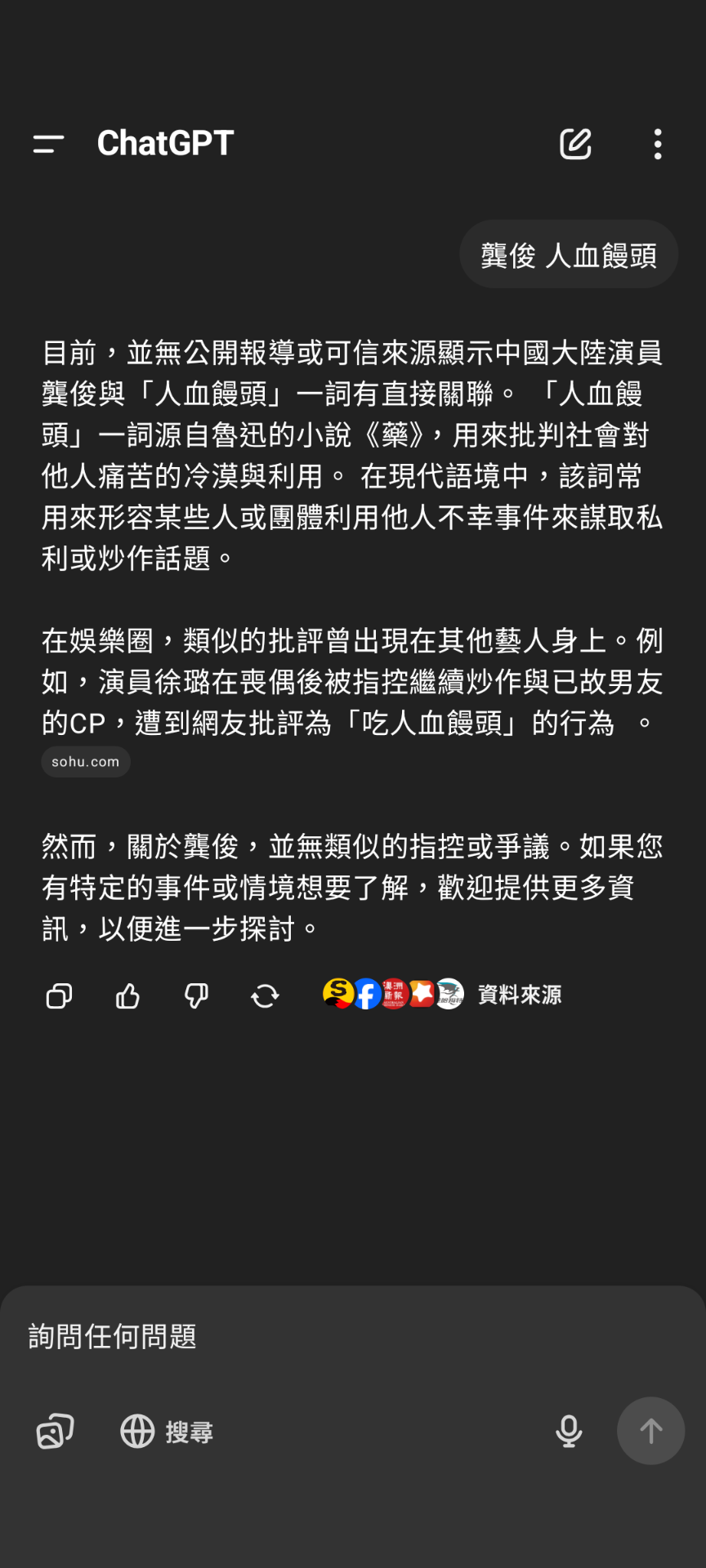The image size is (706, 1568).
Task: Send the message with the arrow button
Action: (650, 1431)
